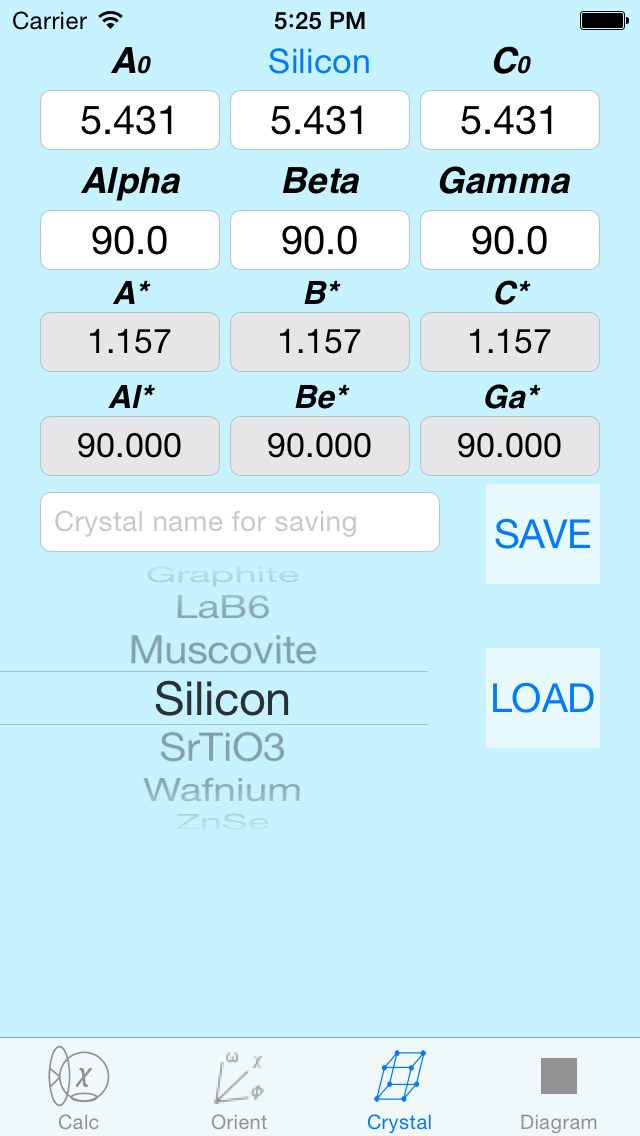Viewport: 640px width, 1136px height.
Task: Pick LaB6 from the crystal list
Action: pyautogui.click(x=223, y=606)
